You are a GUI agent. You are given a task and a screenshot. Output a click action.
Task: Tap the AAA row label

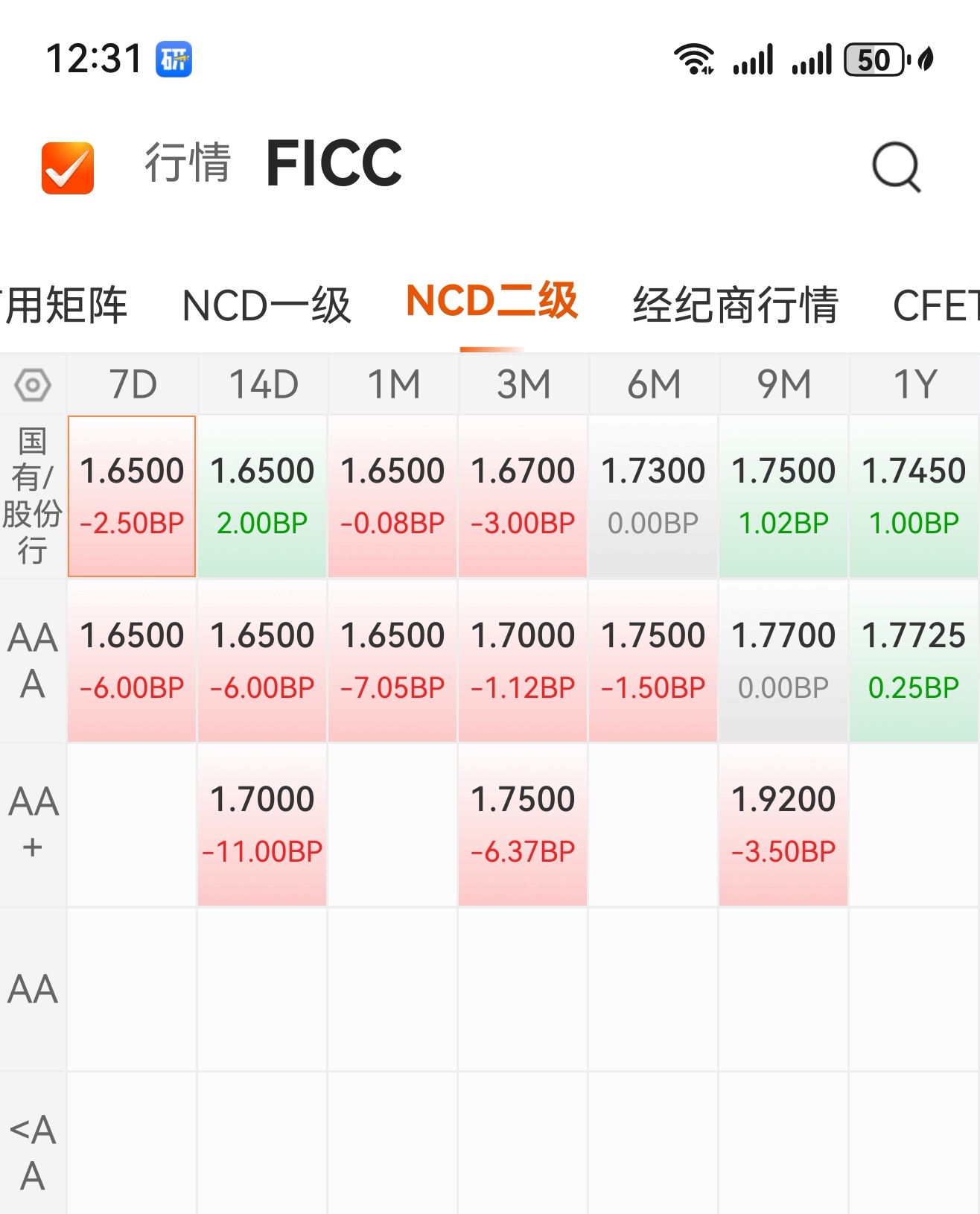coord(33,659)
